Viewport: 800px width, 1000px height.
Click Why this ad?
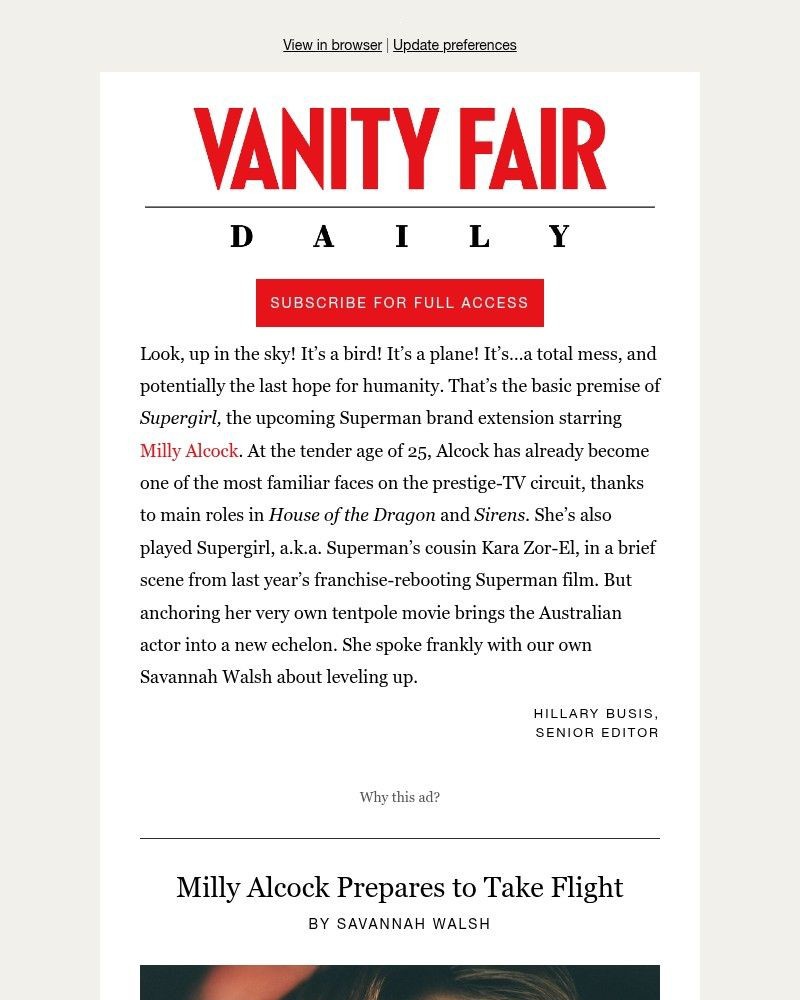pyautogui.click(x=399, y=797)
